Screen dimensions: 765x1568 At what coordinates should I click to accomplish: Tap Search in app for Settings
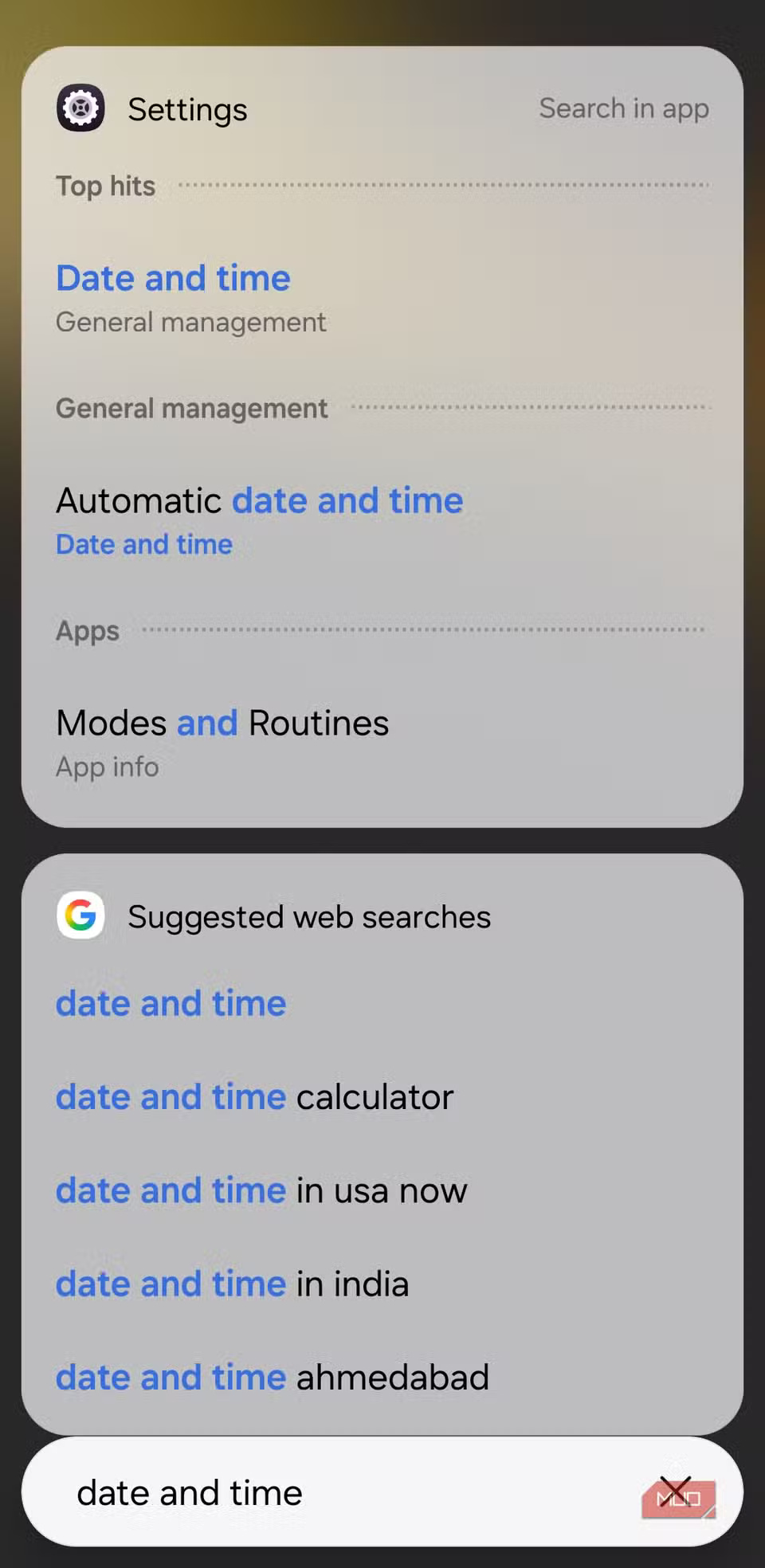pos(624,108)
